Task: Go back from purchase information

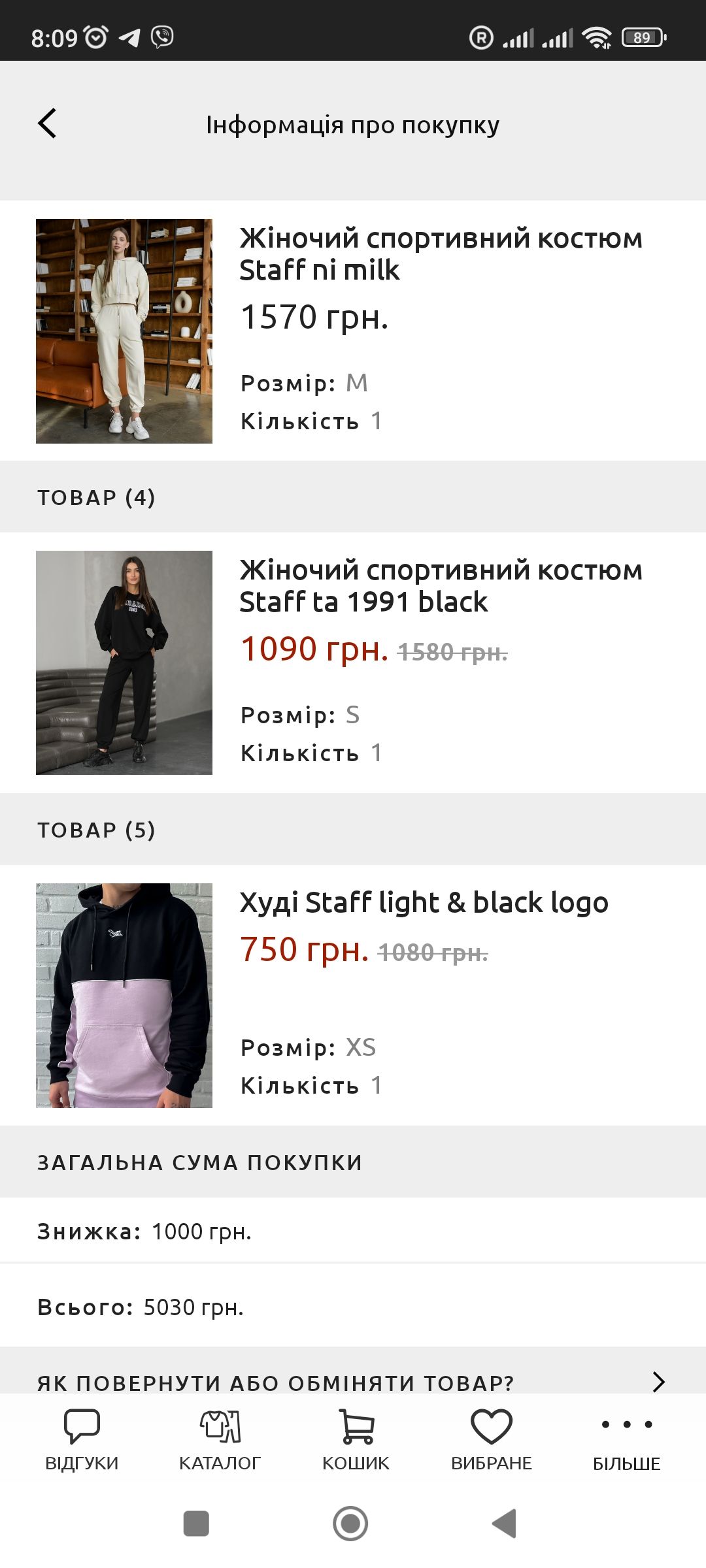Action: click(47, 123)
